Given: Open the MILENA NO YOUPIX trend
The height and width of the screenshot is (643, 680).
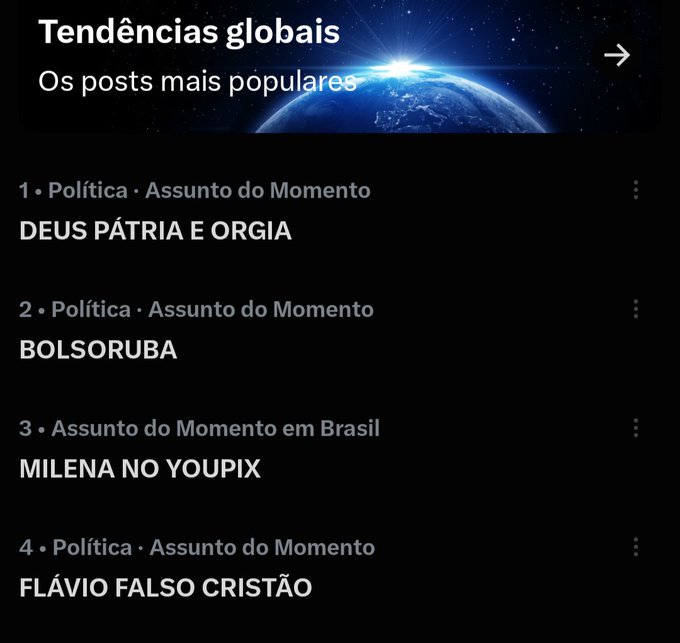Looking at the screenshot, I should (140, 469).
